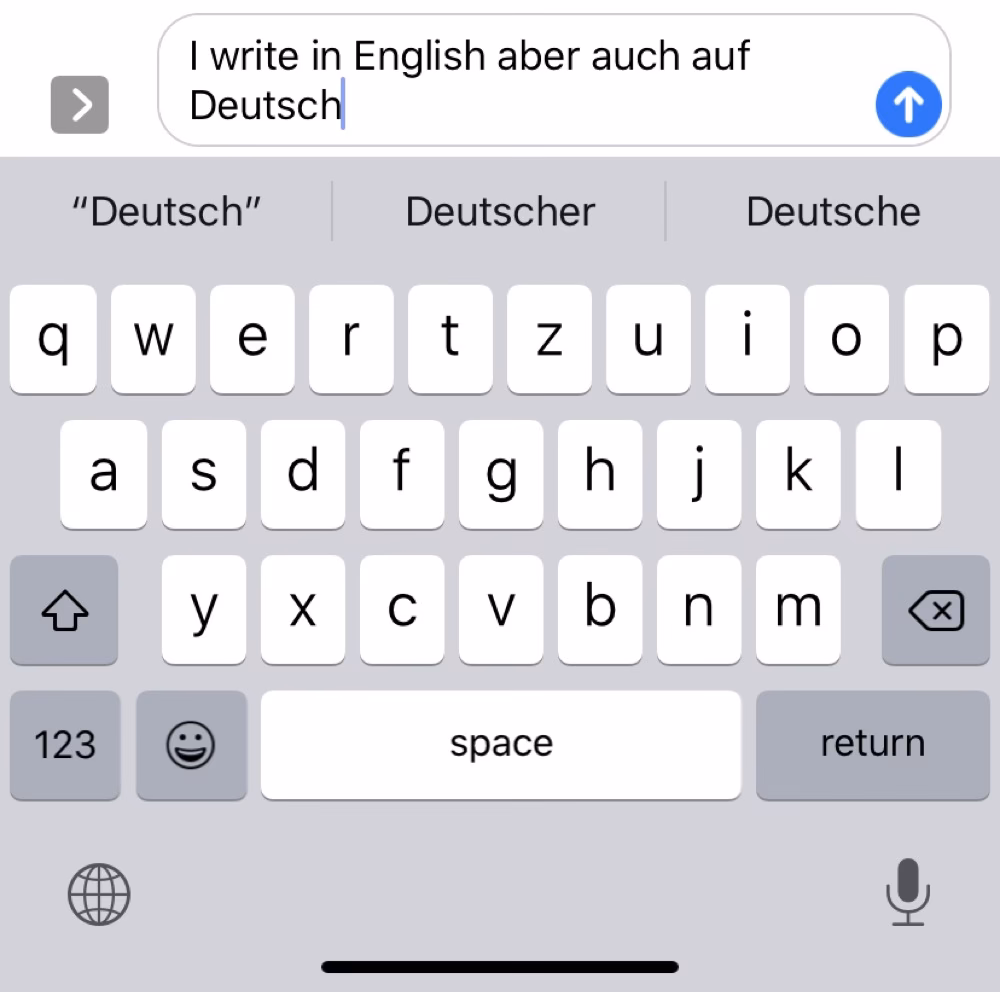Tap the message text field
The image size is (1000, 992).
click(520, 80)
